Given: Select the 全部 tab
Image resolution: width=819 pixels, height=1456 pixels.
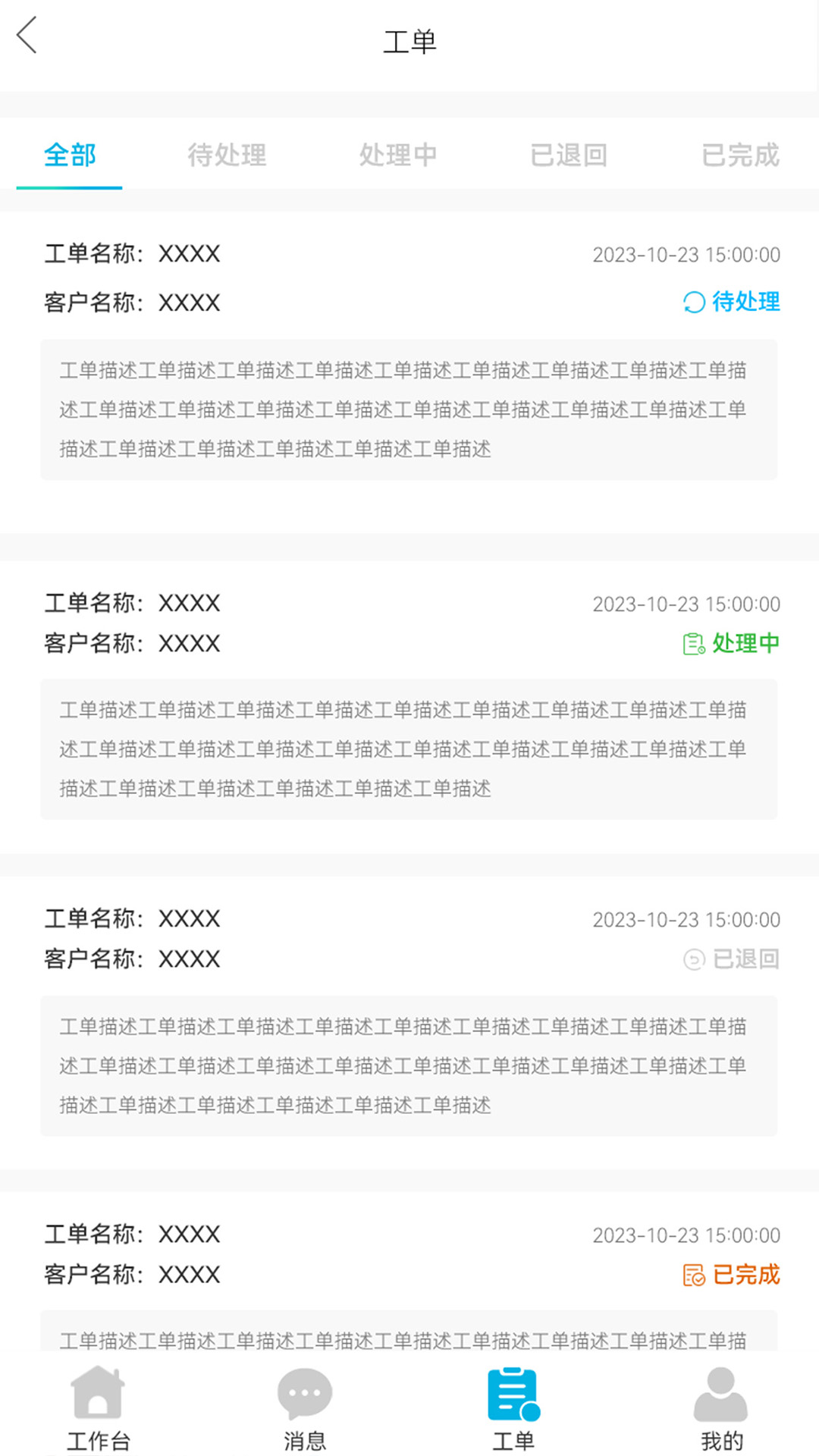Looking at the screenshot, I should tap(68, 154).
